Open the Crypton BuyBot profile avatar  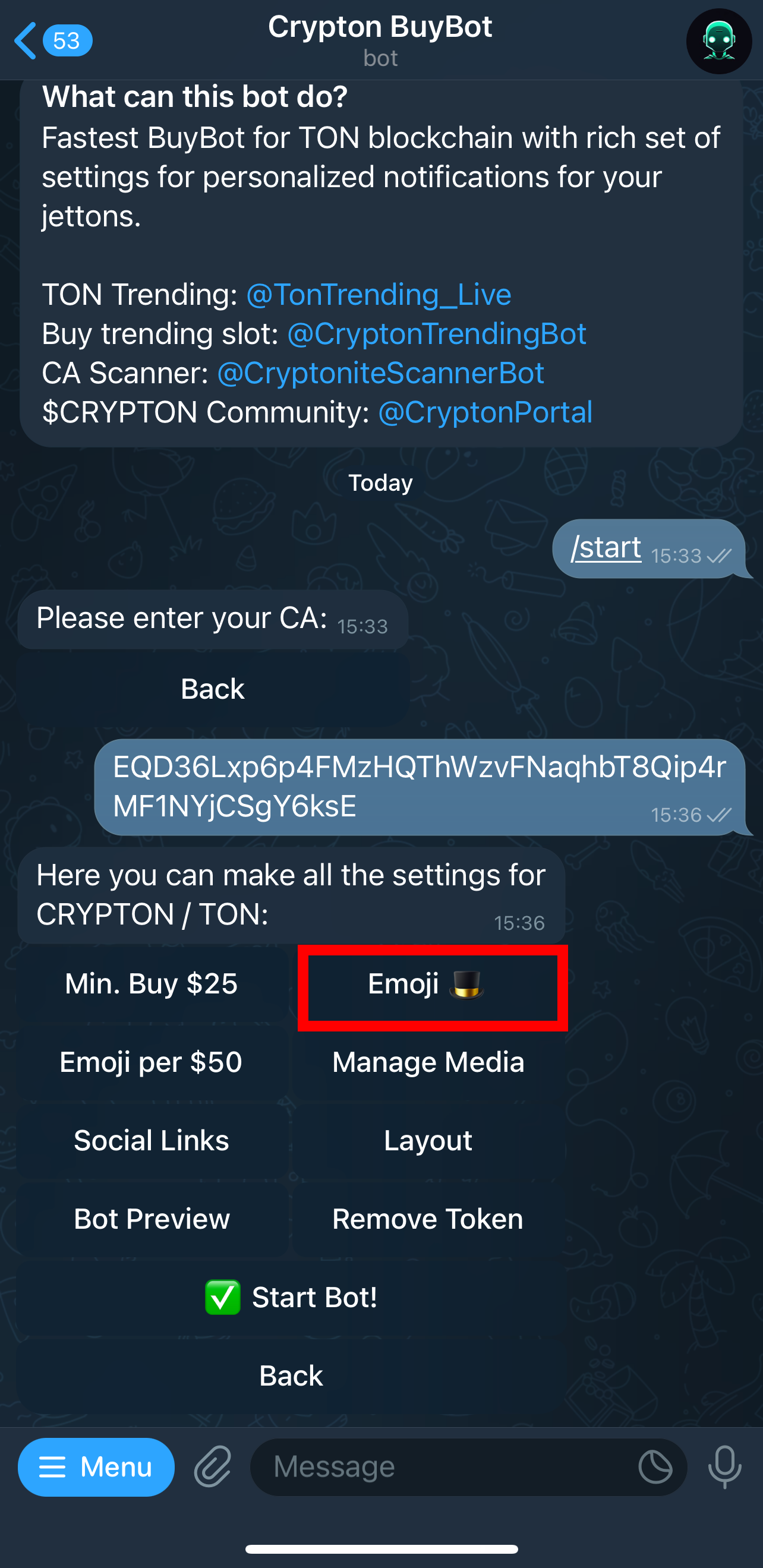pyautogui.click(x=718, y=41)
